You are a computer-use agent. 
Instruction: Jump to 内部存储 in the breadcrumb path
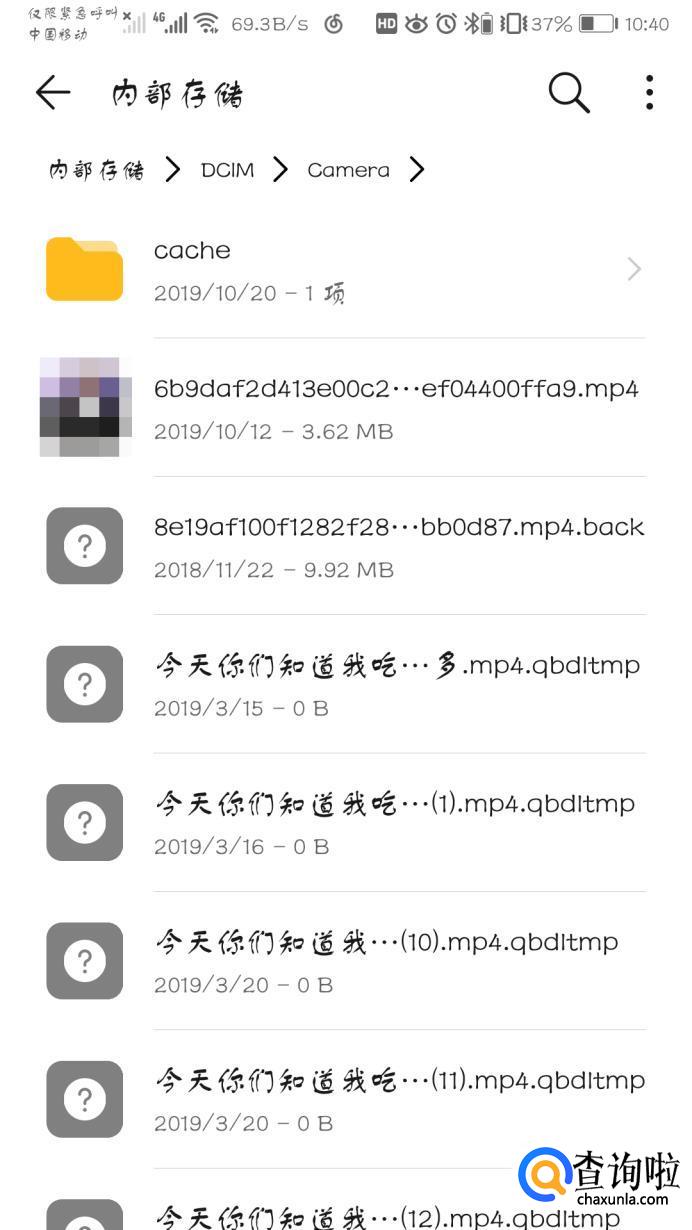tap(96, 170)
